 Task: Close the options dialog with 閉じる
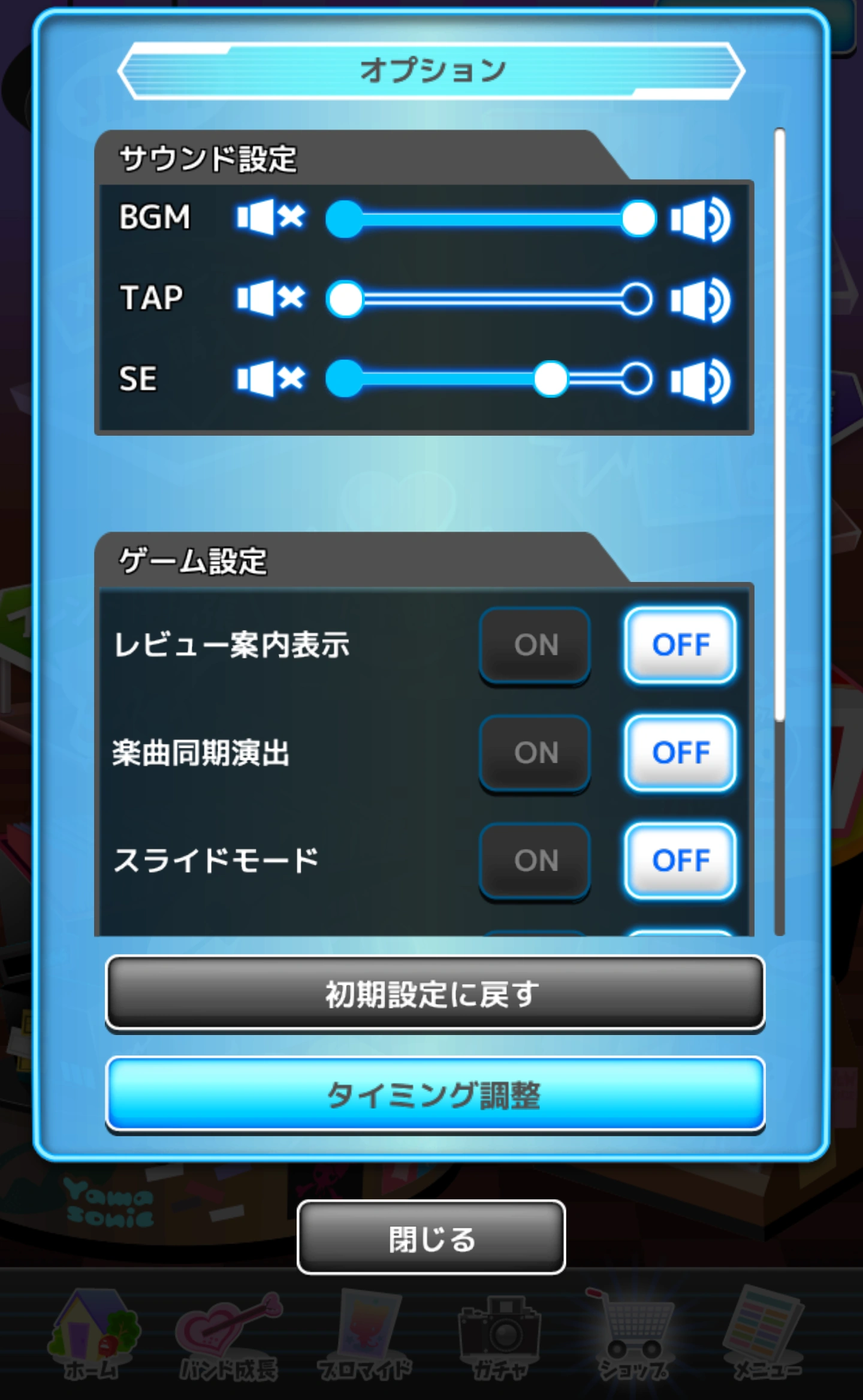(x=431, y=1238)
